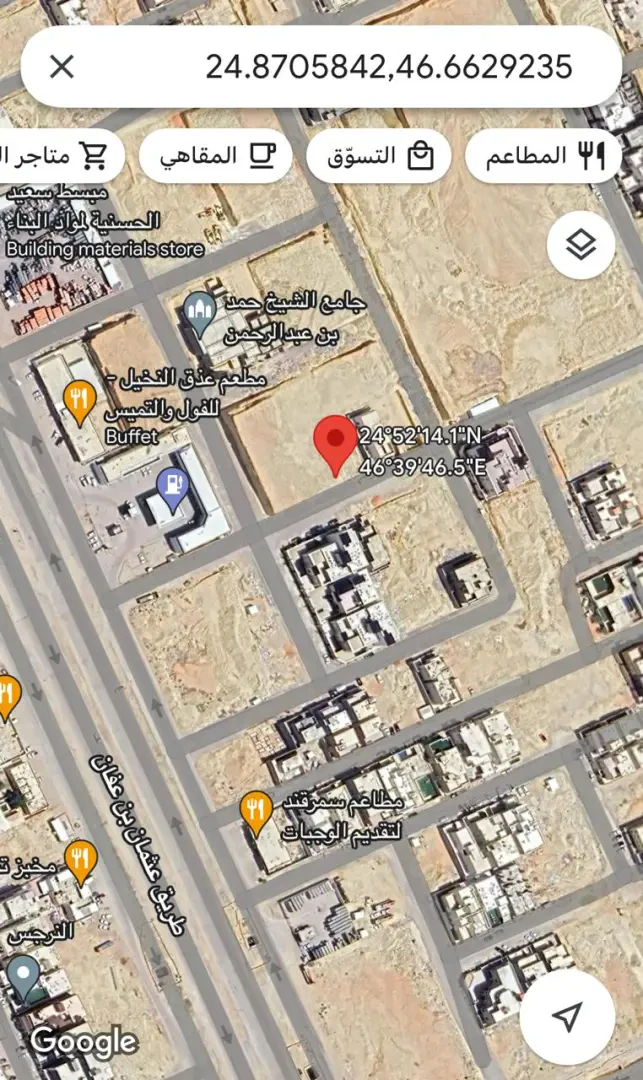Clear the coordinates search with the X
Viewport: 643px width, 1080px height.
[62, 67]
